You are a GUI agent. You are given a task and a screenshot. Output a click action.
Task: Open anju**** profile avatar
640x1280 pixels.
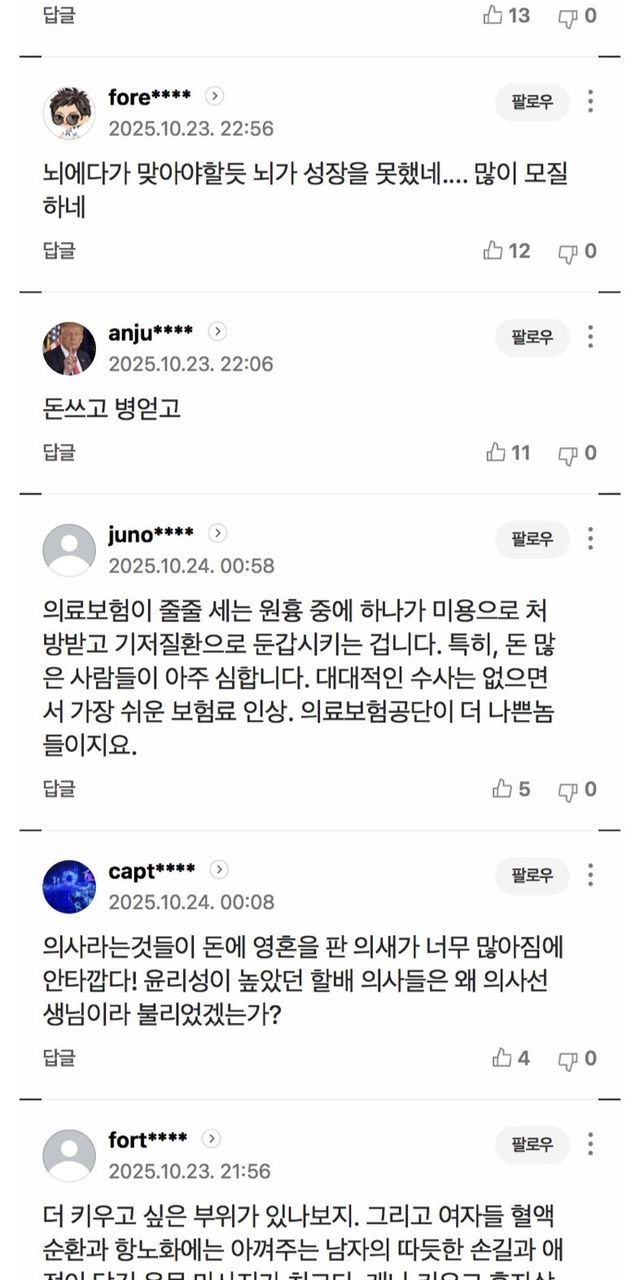69,349
